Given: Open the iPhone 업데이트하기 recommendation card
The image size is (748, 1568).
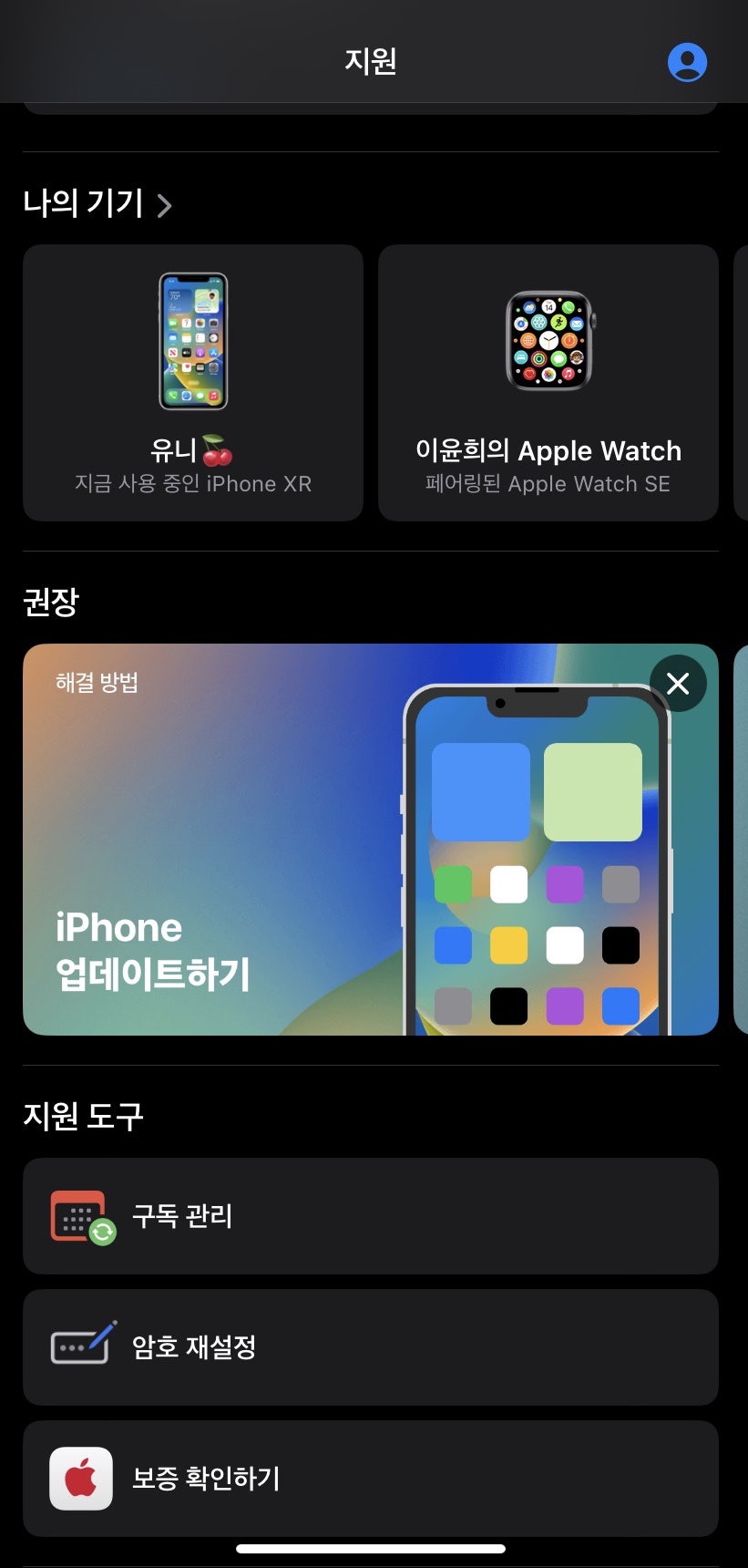Looking at the screenshot, I should [371, 840].
